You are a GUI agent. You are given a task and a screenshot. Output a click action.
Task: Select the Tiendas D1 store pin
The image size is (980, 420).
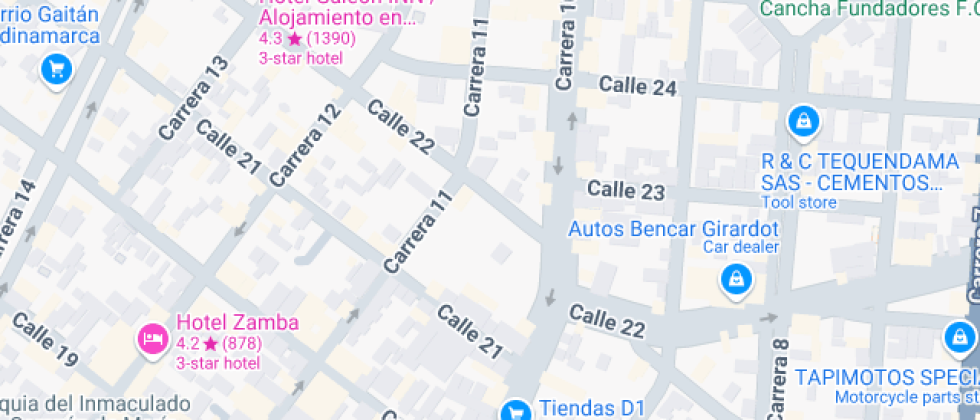click(515, 410)
